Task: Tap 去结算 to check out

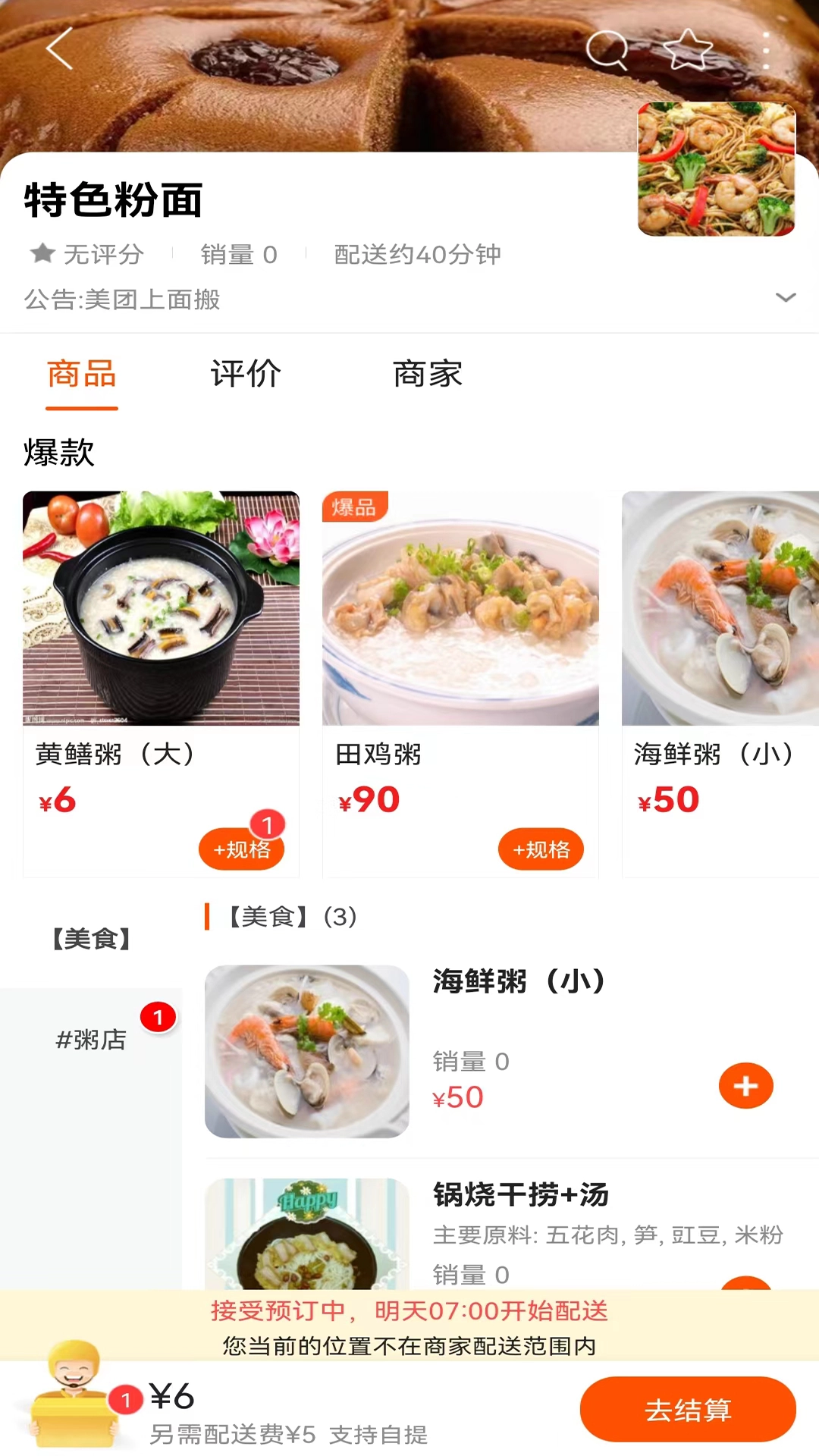Action: [687, 1410]
